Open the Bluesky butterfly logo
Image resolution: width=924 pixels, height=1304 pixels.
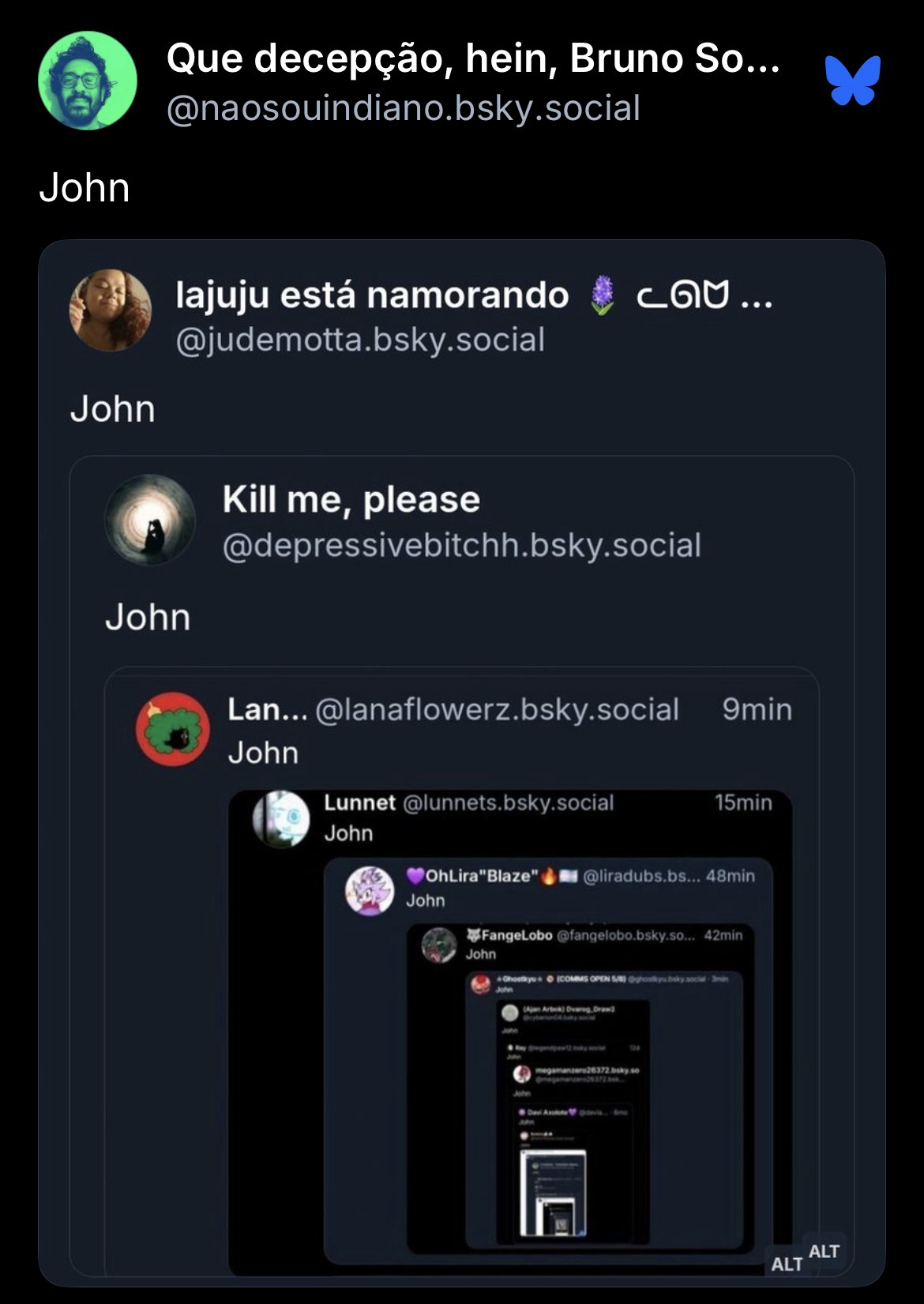[x=852, y=80]
